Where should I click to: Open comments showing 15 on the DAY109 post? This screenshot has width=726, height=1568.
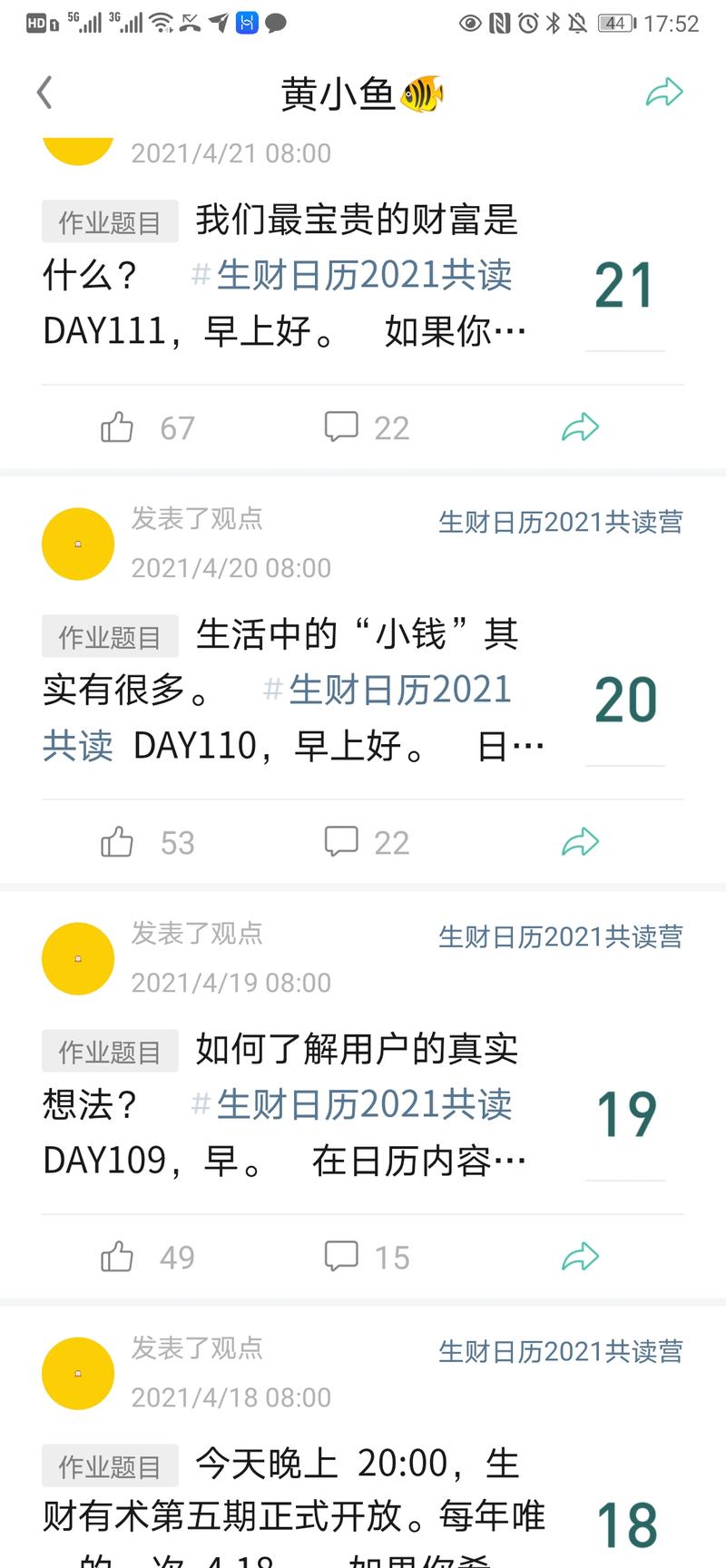[341, 1257]
